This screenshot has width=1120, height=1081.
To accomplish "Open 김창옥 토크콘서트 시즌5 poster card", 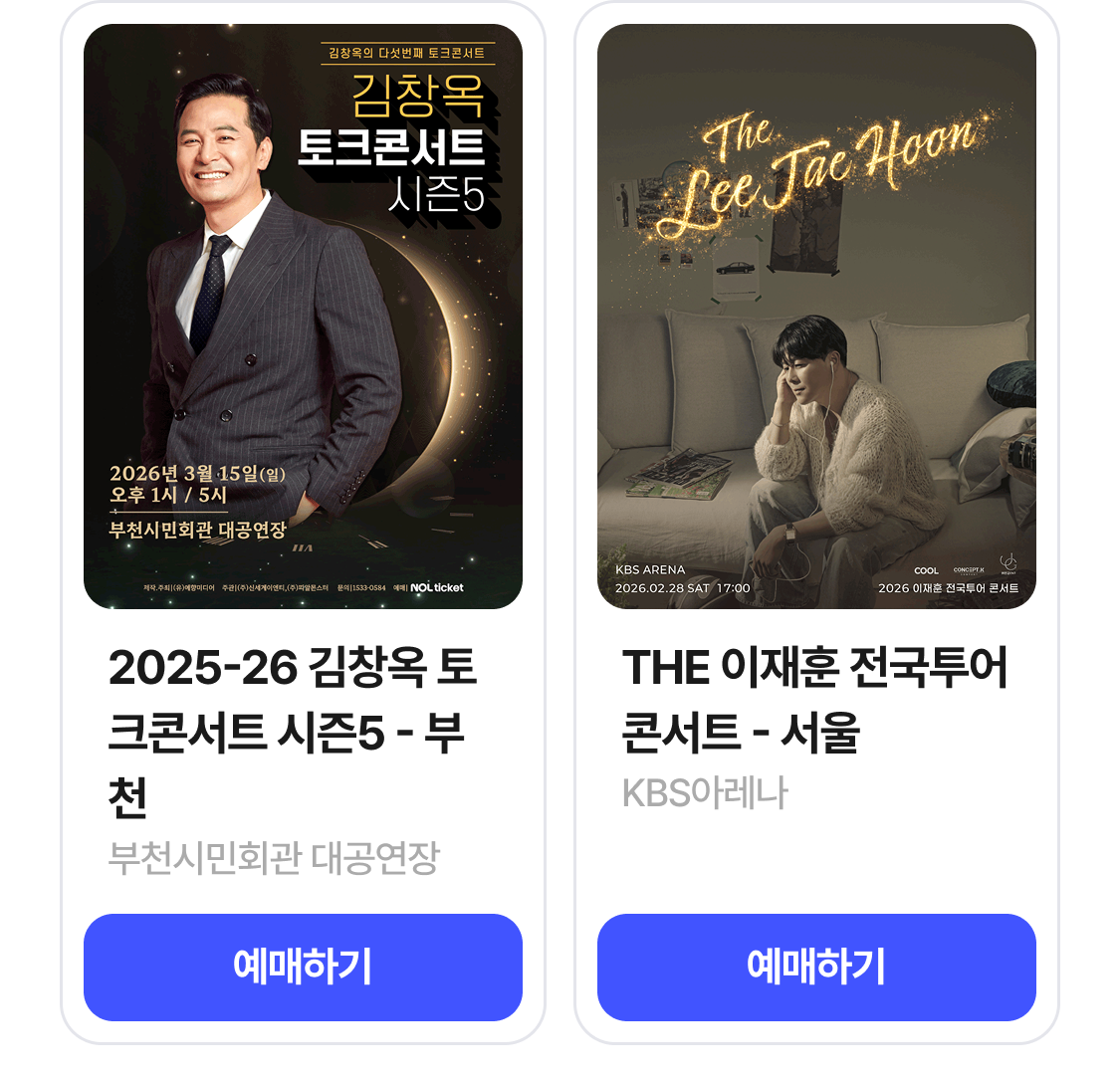I will [x=303, y=317].
